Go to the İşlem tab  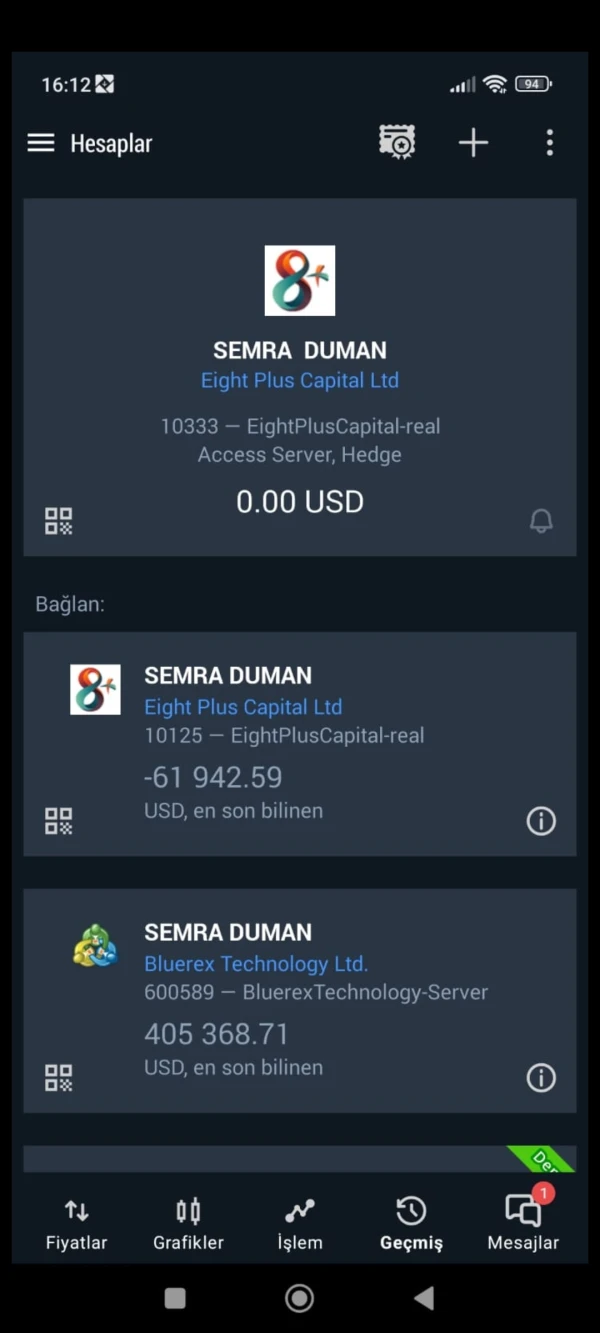300,1224
